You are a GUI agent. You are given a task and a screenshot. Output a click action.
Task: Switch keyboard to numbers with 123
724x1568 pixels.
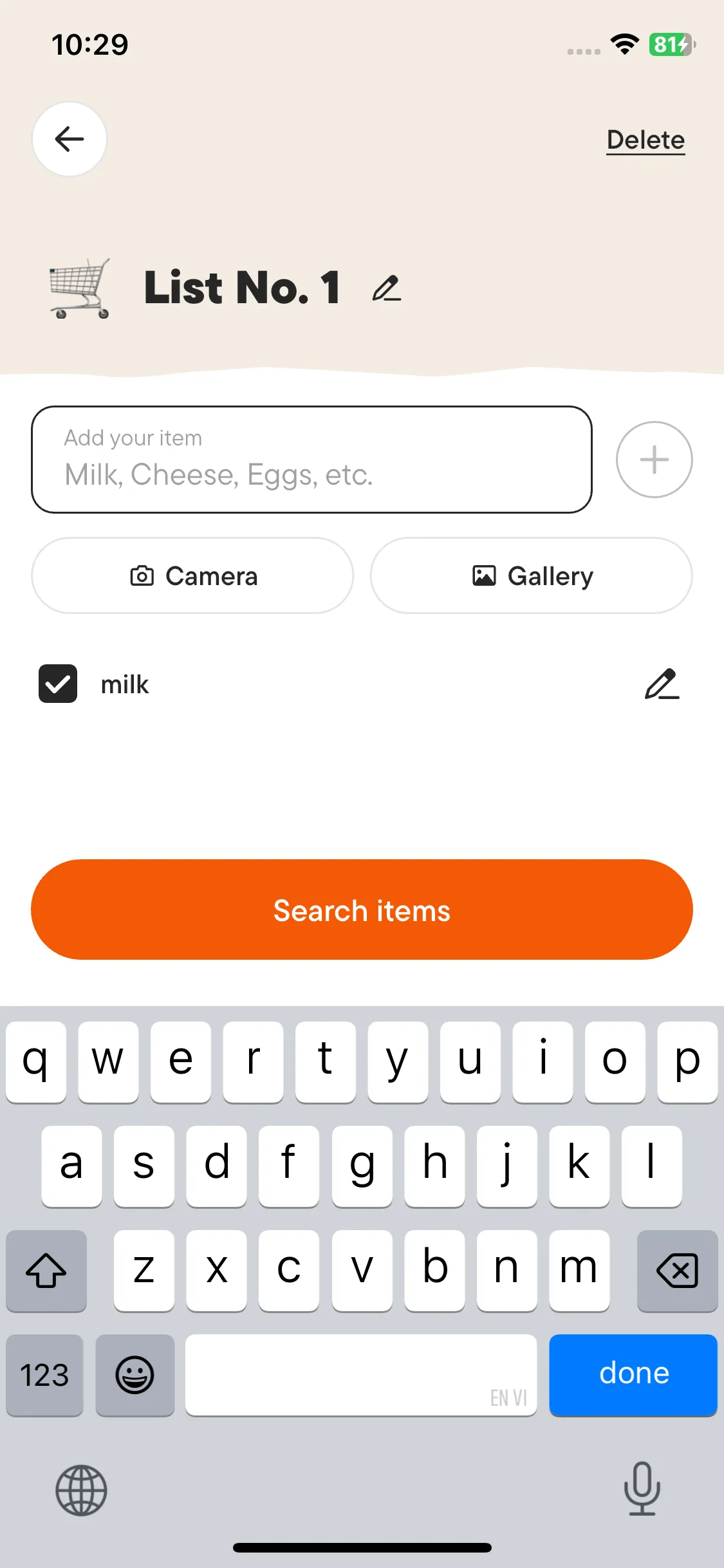pos(44,1376)
